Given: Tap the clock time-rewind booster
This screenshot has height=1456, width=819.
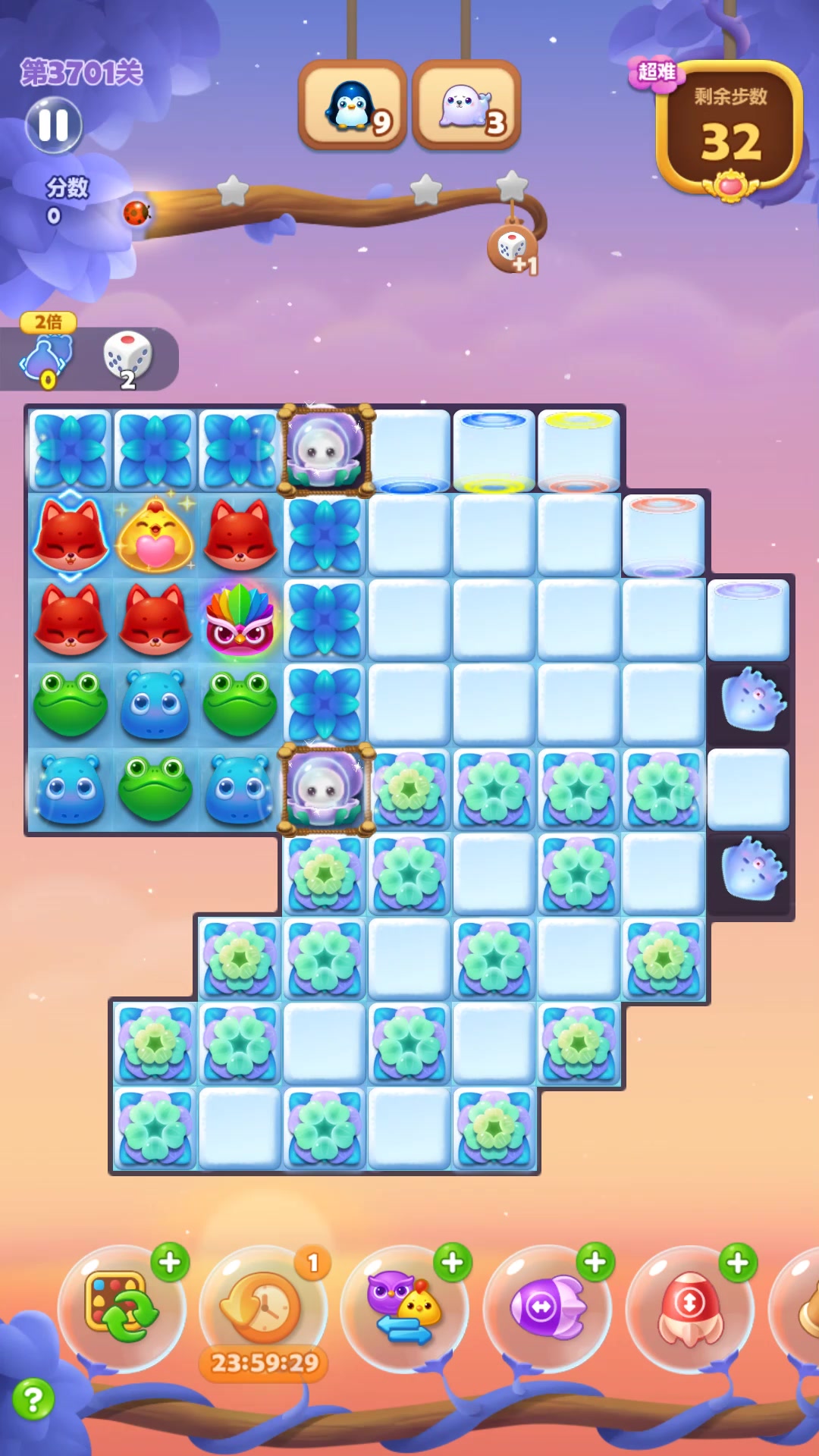Looking at the screenshot, I should tap(263, 1307).
